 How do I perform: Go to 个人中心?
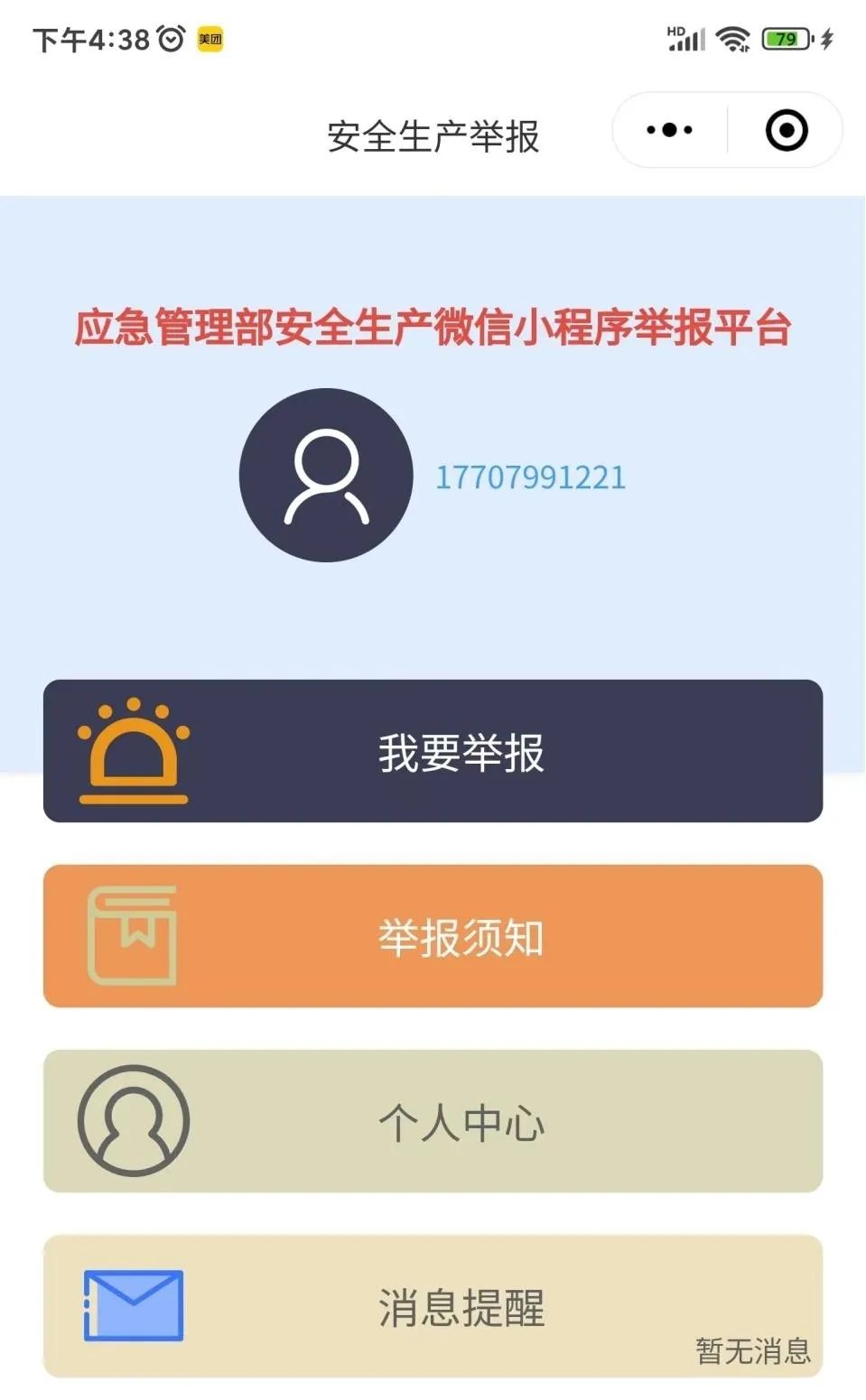[433, 1121]
